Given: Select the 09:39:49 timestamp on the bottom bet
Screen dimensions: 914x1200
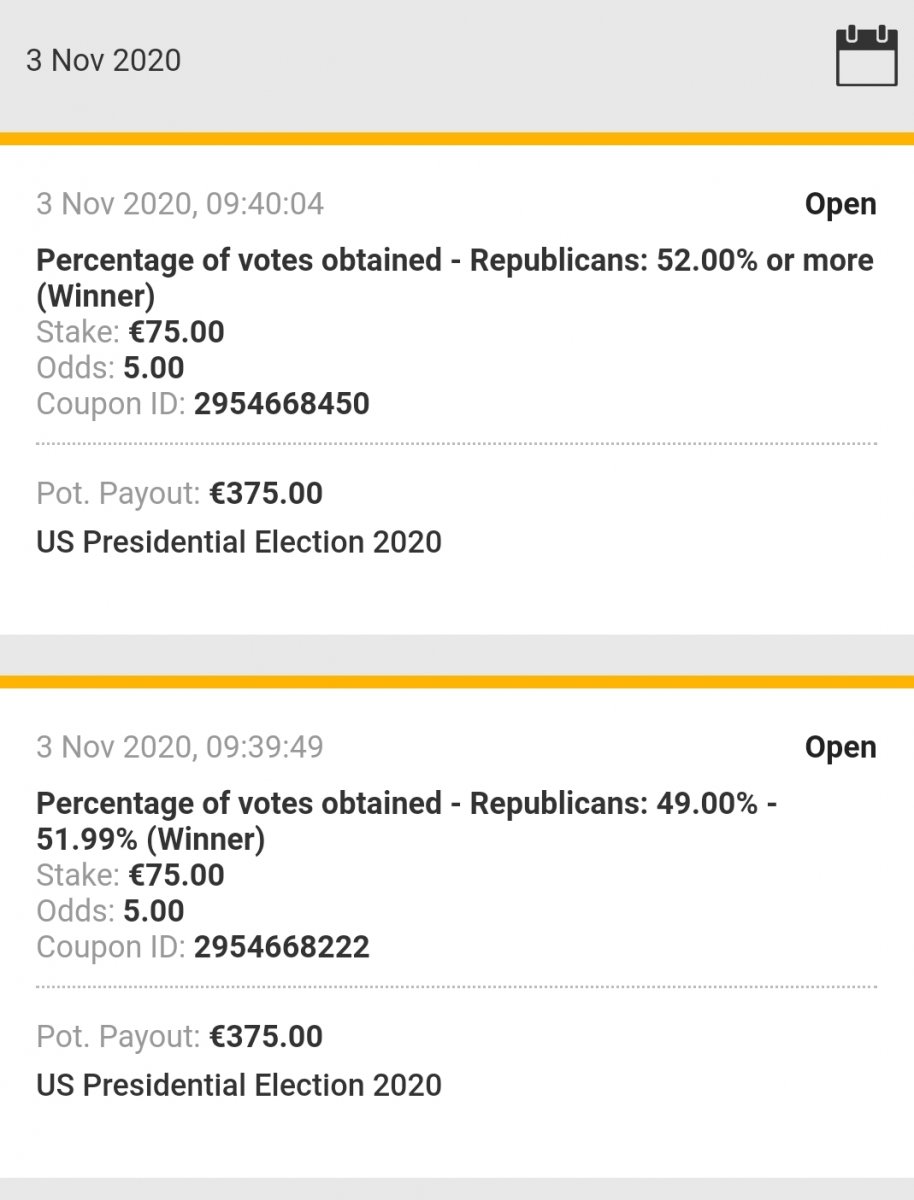Looking at the screenshot, I should pos(180,747).
